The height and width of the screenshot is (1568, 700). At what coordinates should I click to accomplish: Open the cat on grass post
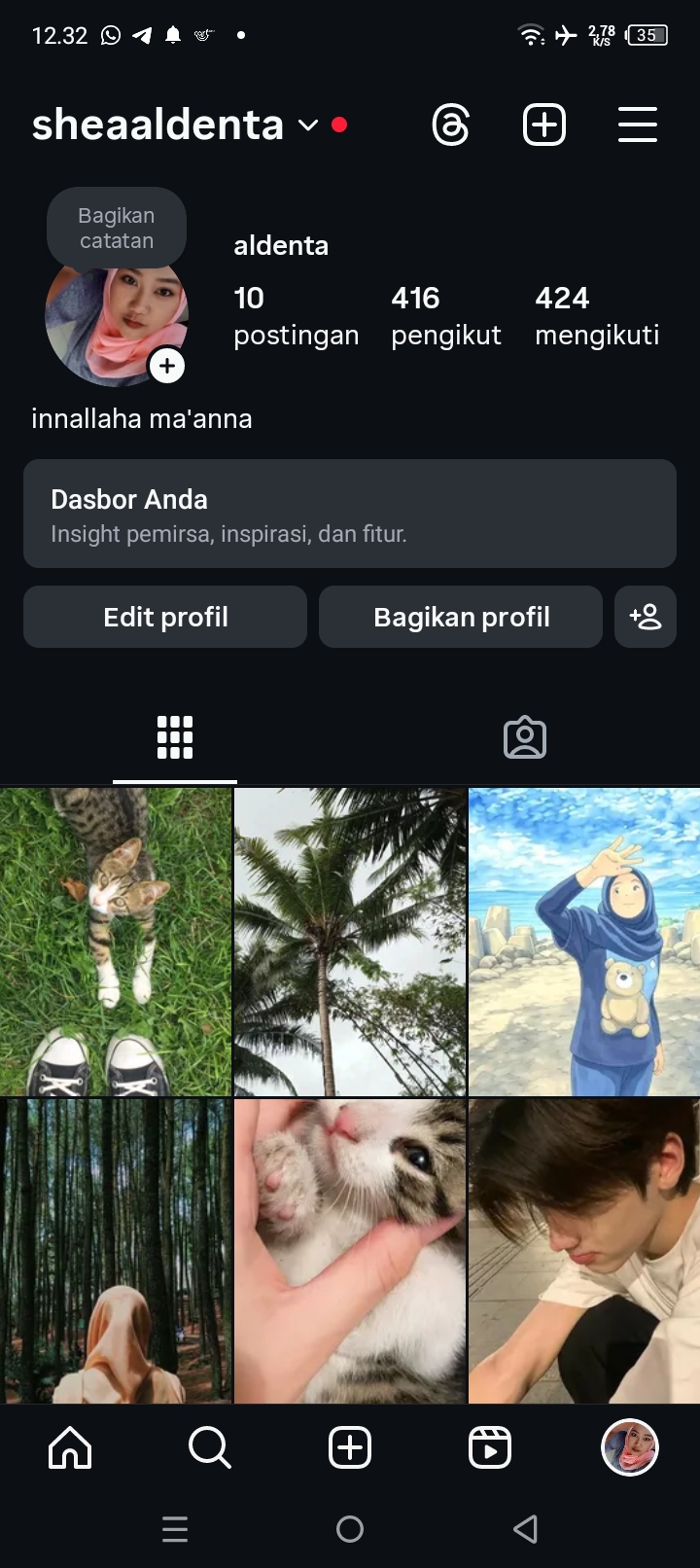[116, 942]
